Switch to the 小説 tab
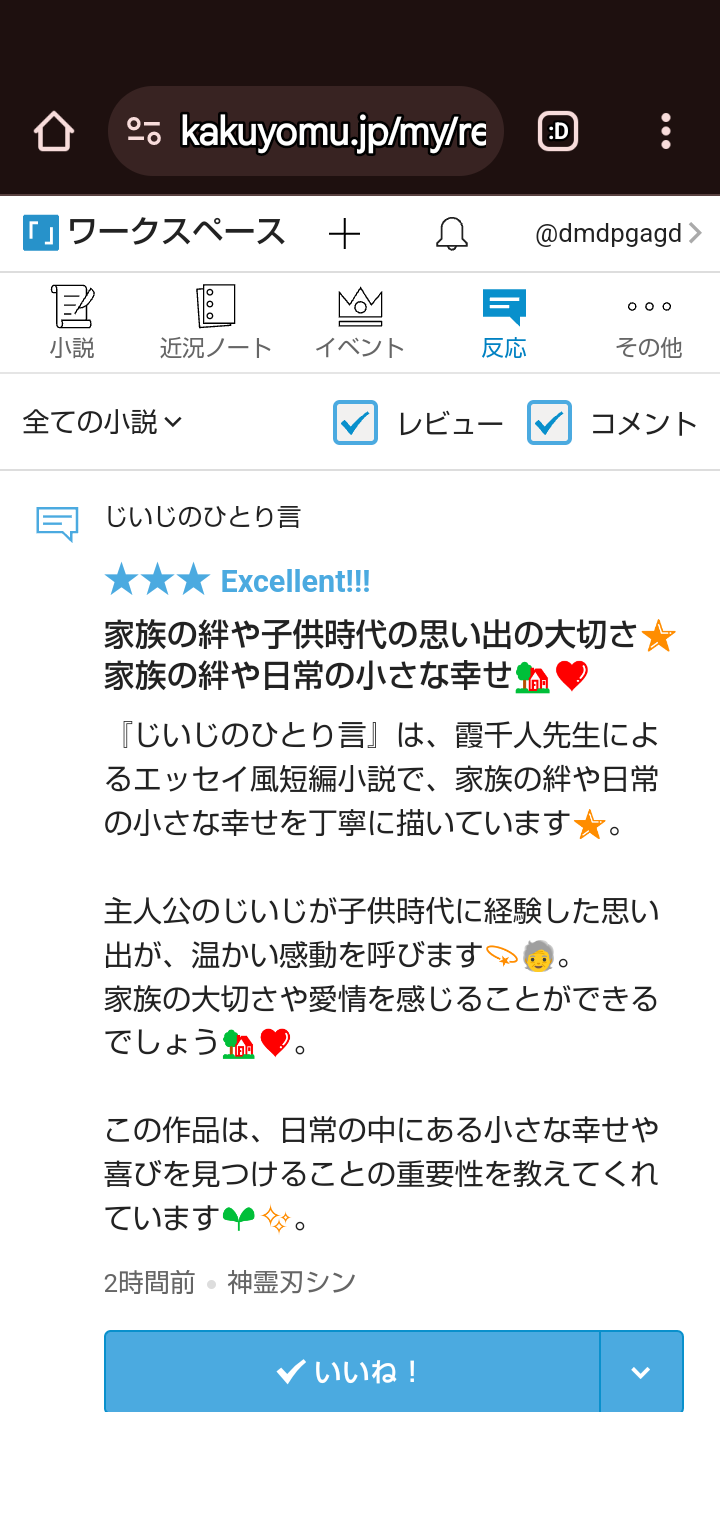Image resolution: width=720 pixels, height=1520 pixels. point(72,322)
